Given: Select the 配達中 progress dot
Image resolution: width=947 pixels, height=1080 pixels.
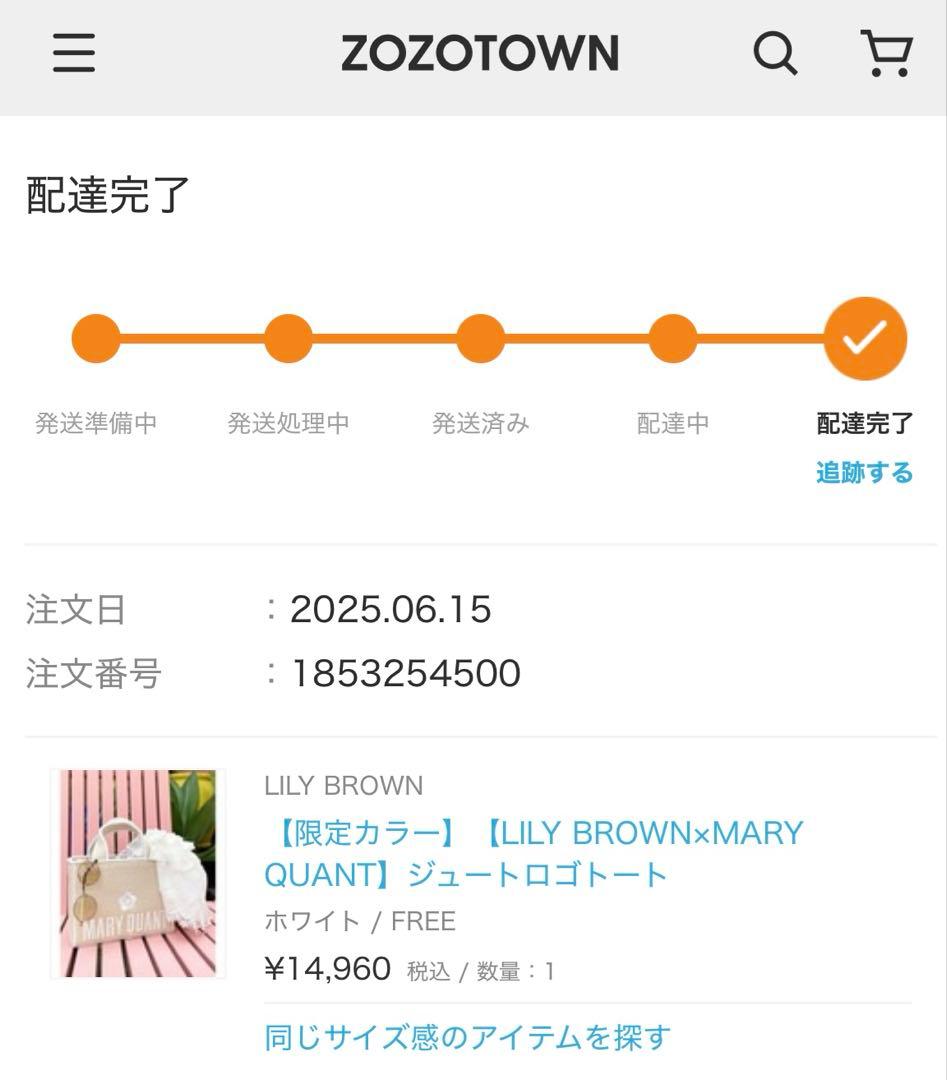Looking at the screenshot, I should click(672, 338).
